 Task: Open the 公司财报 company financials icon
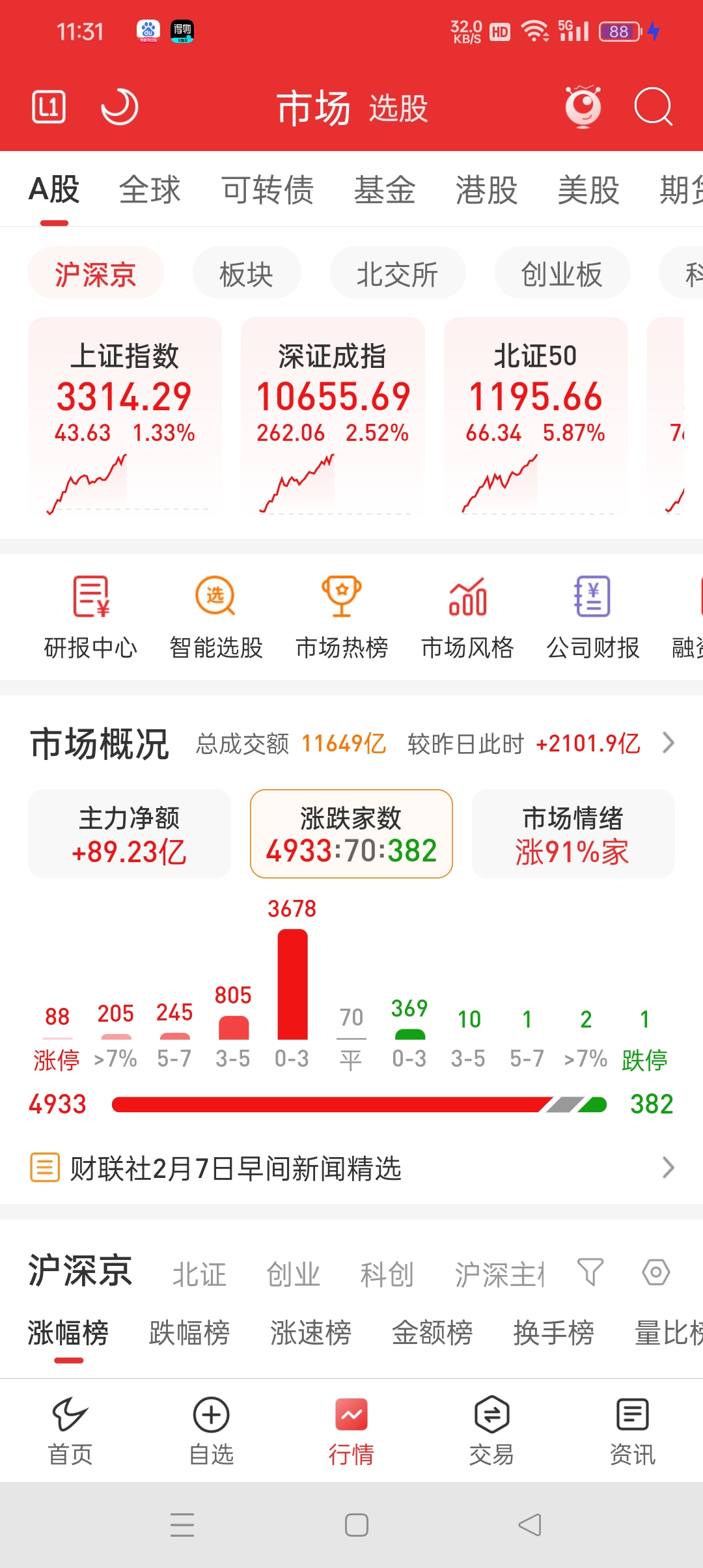(592, 615)
